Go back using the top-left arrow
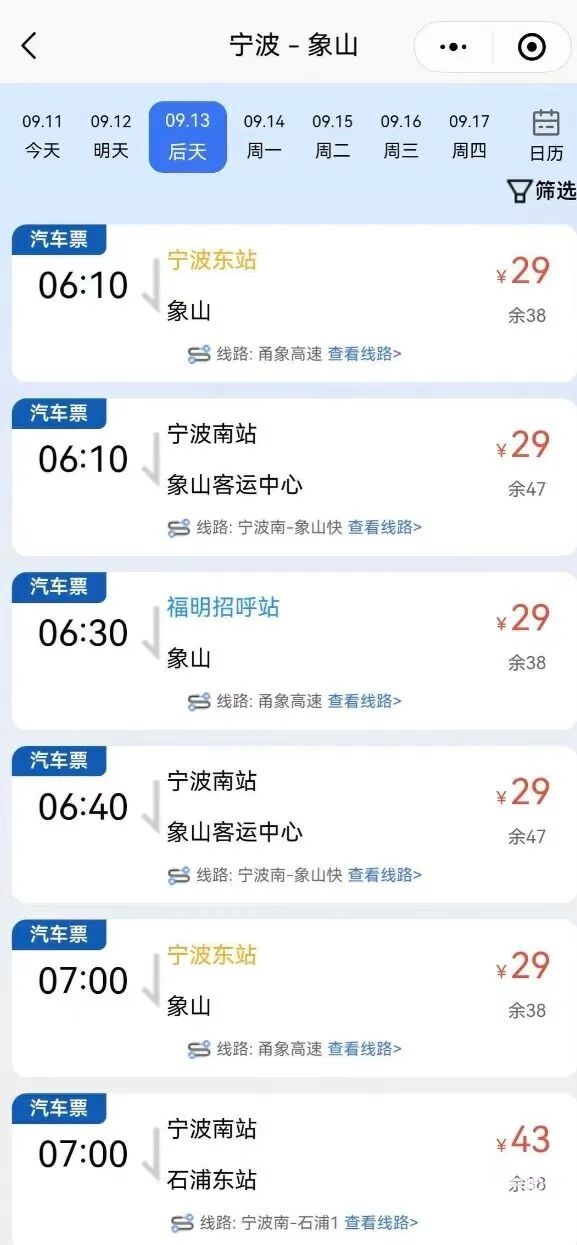 click(x=29, y=46)
